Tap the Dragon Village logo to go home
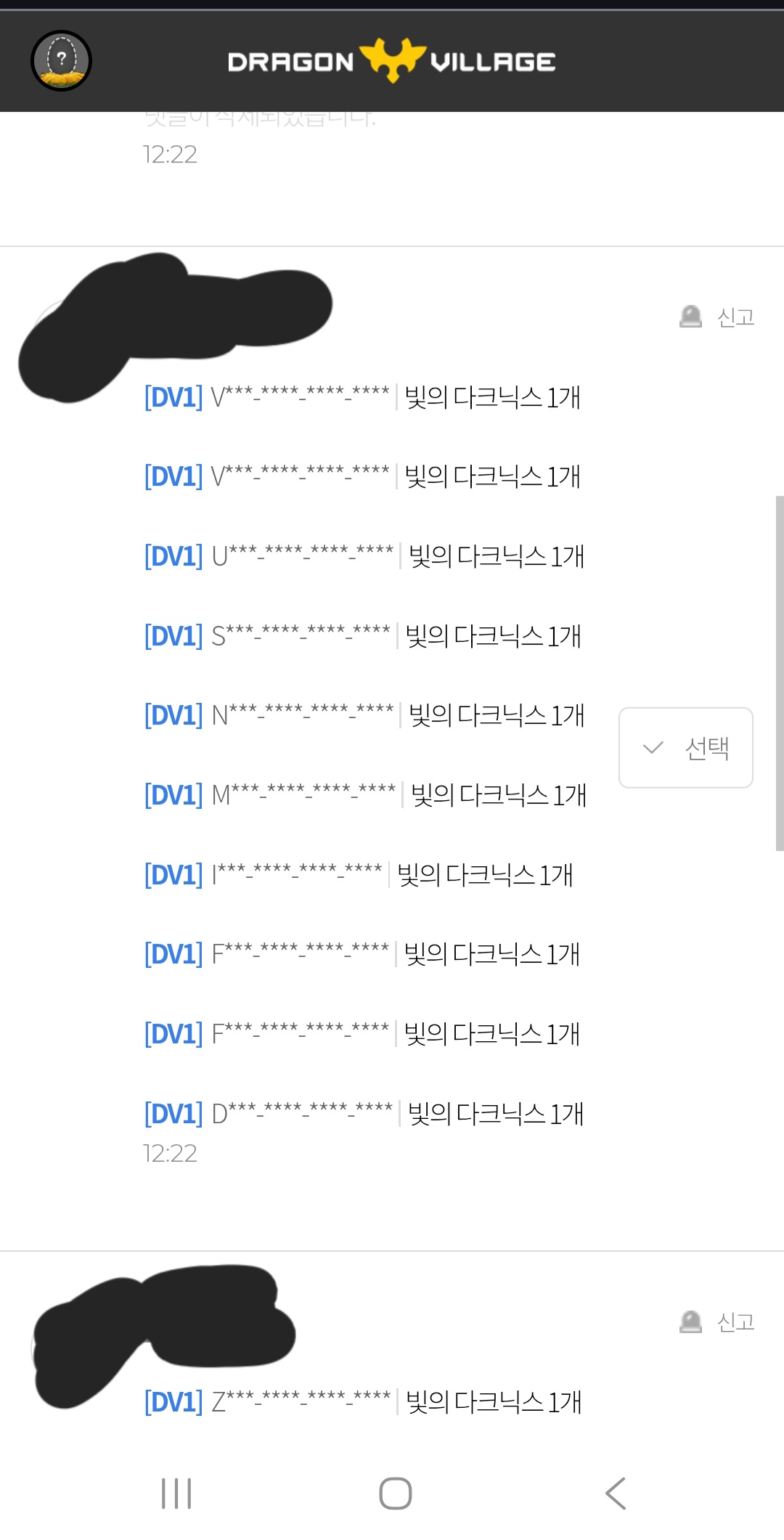Image resolution: width=784 pixels, height=1540 pixels. [392, 61]
